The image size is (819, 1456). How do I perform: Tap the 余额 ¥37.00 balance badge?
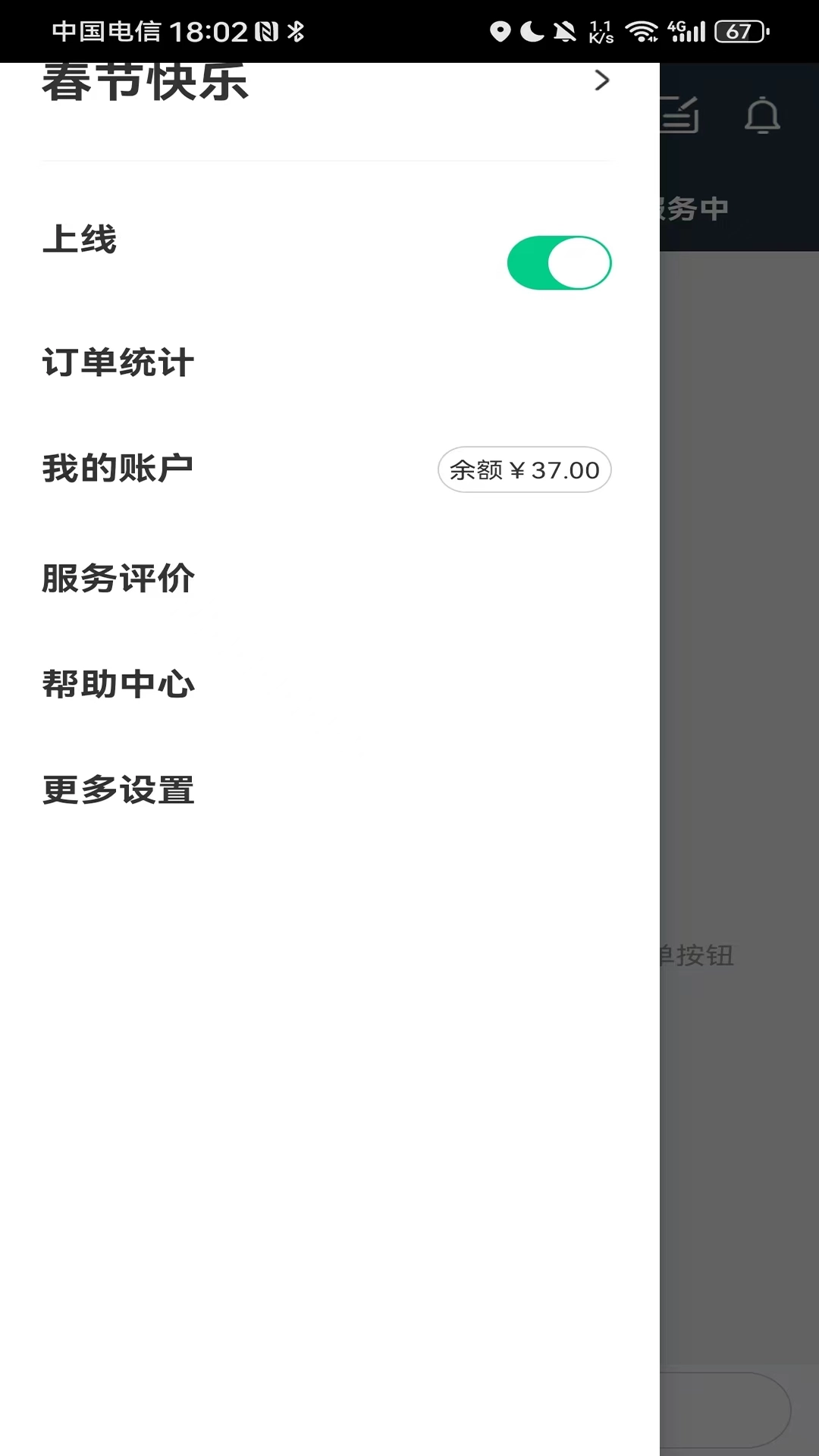click(523, 469)
